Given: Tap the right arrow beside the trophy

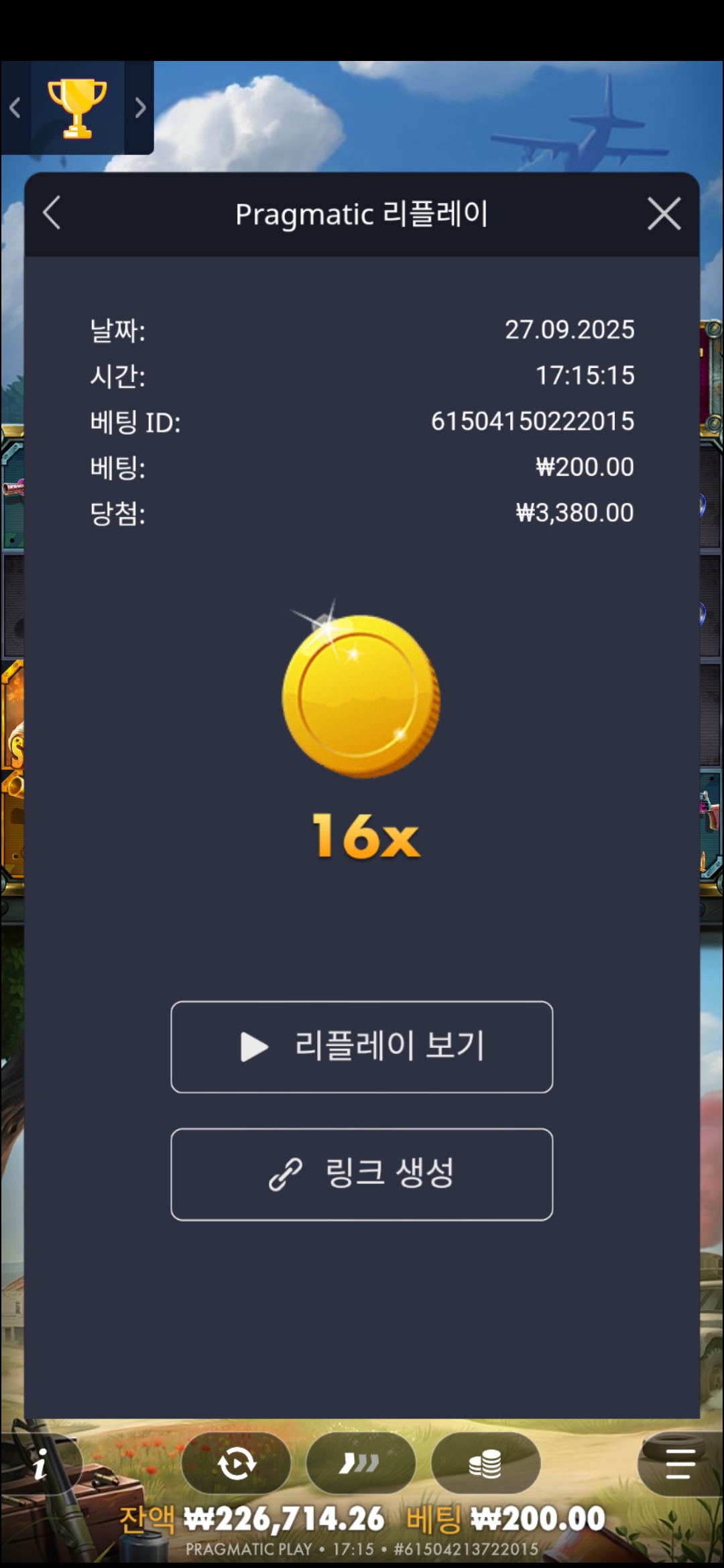Looking at the screenshot, I should [139, 108].
